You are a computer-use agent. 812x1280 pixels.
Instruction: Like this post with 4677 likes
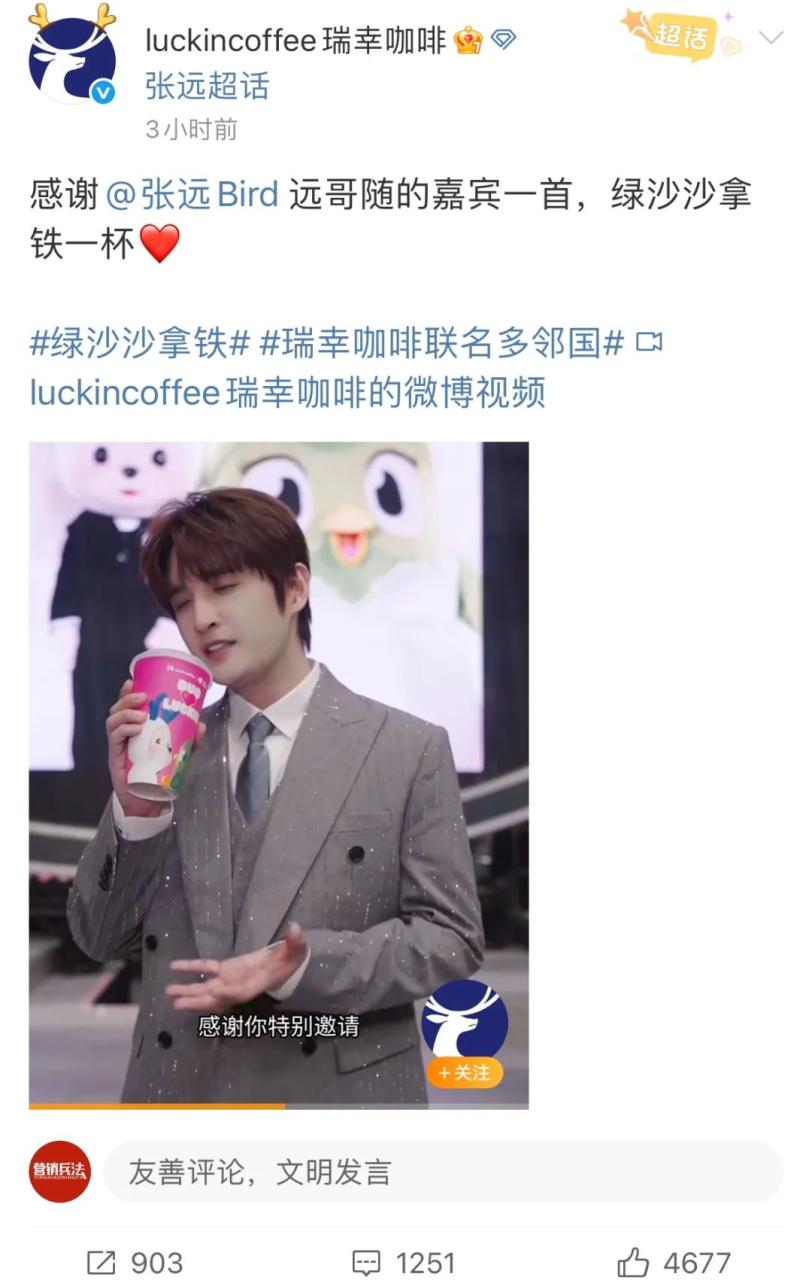coord(674,1263)
